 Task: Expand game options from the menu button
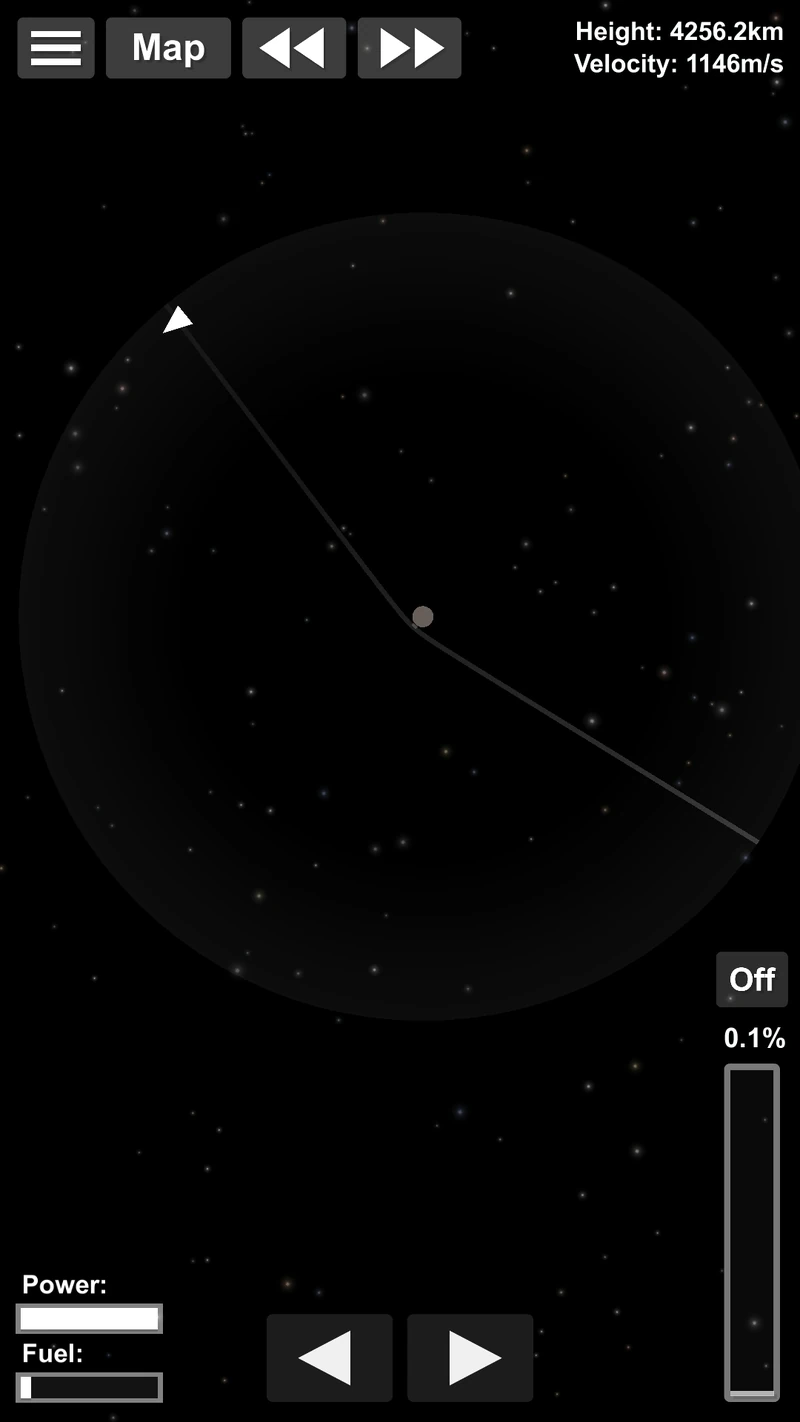tap(55, 47)
